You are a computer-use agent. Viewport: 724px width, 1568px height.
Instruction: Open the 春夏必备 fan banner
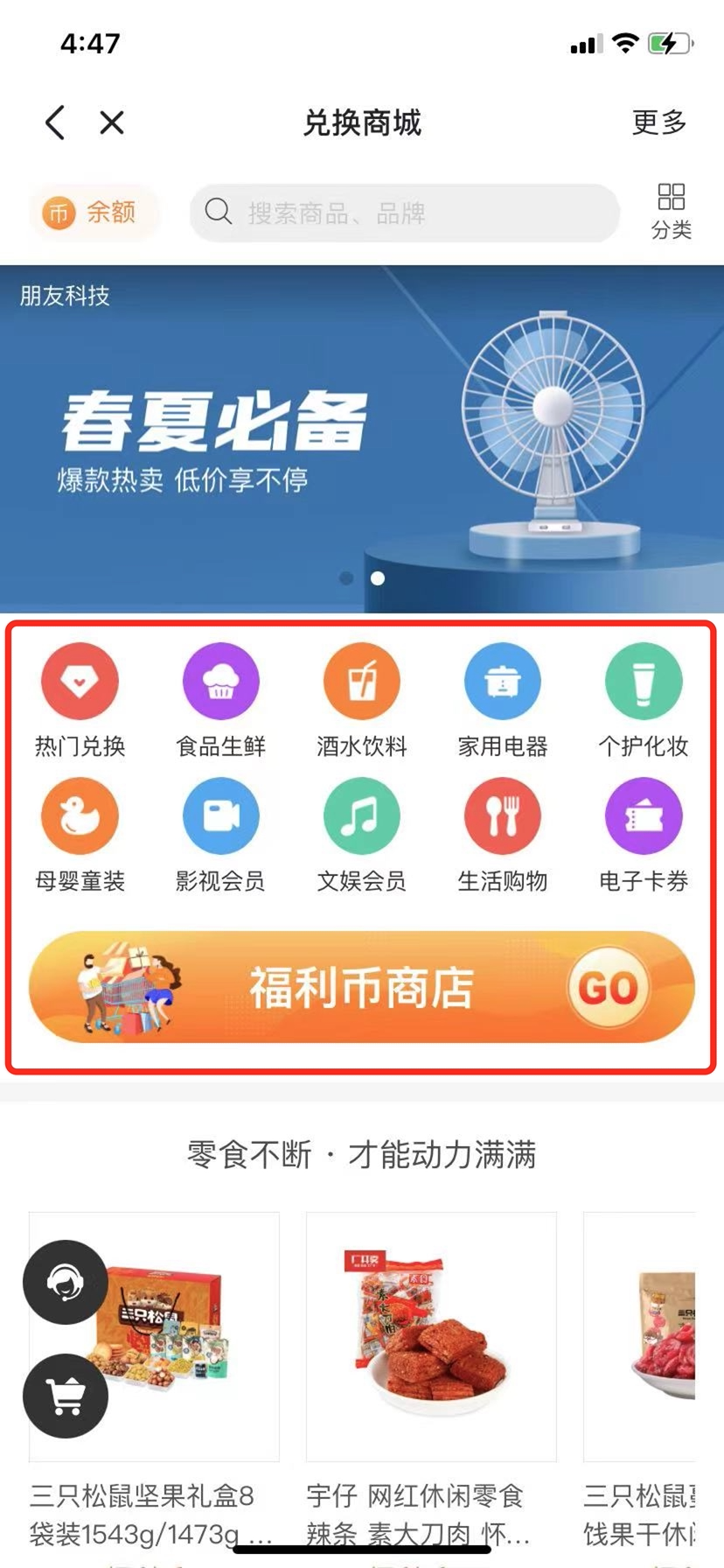click(362, 437)
